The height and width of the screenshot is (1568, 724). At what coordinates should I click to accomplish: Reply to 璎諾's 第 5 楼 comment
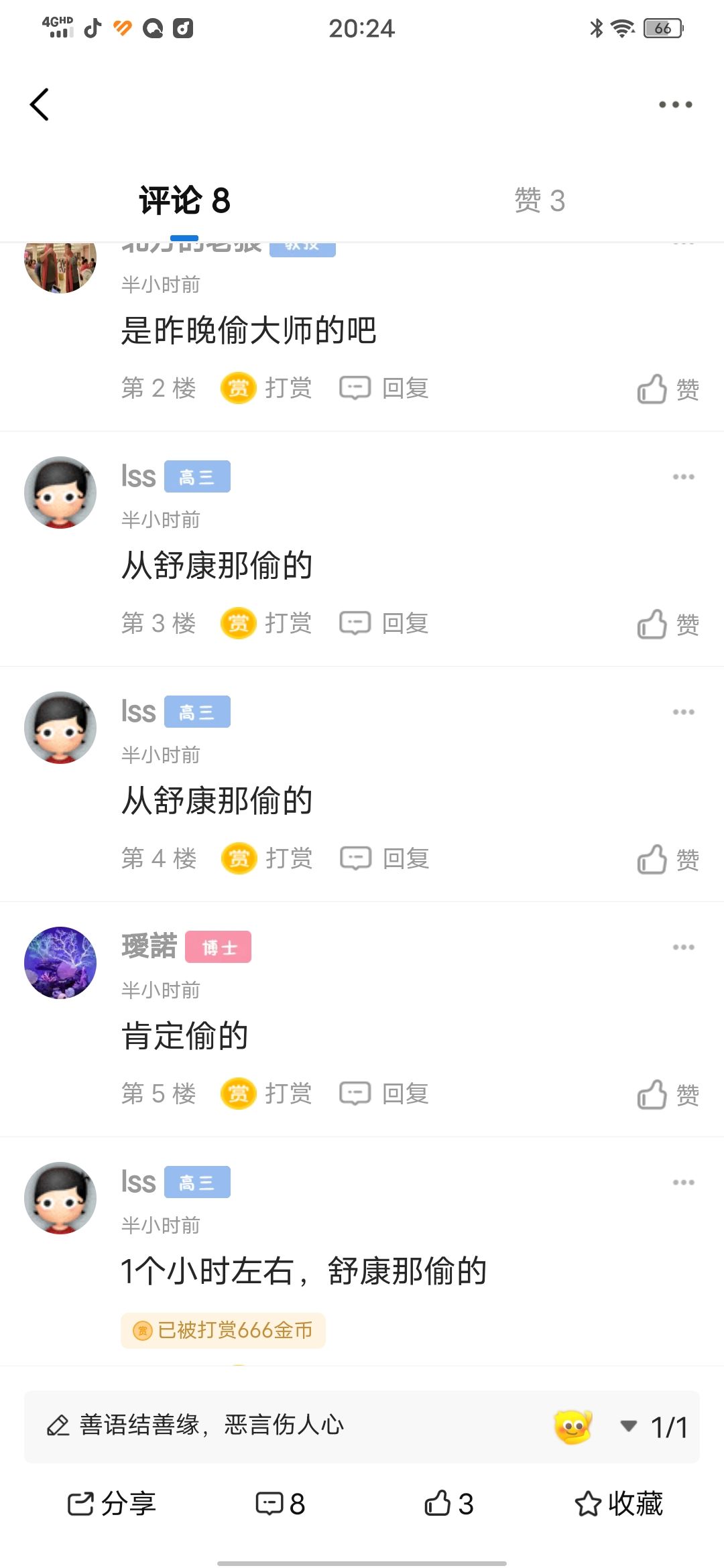coord(384,1094)
